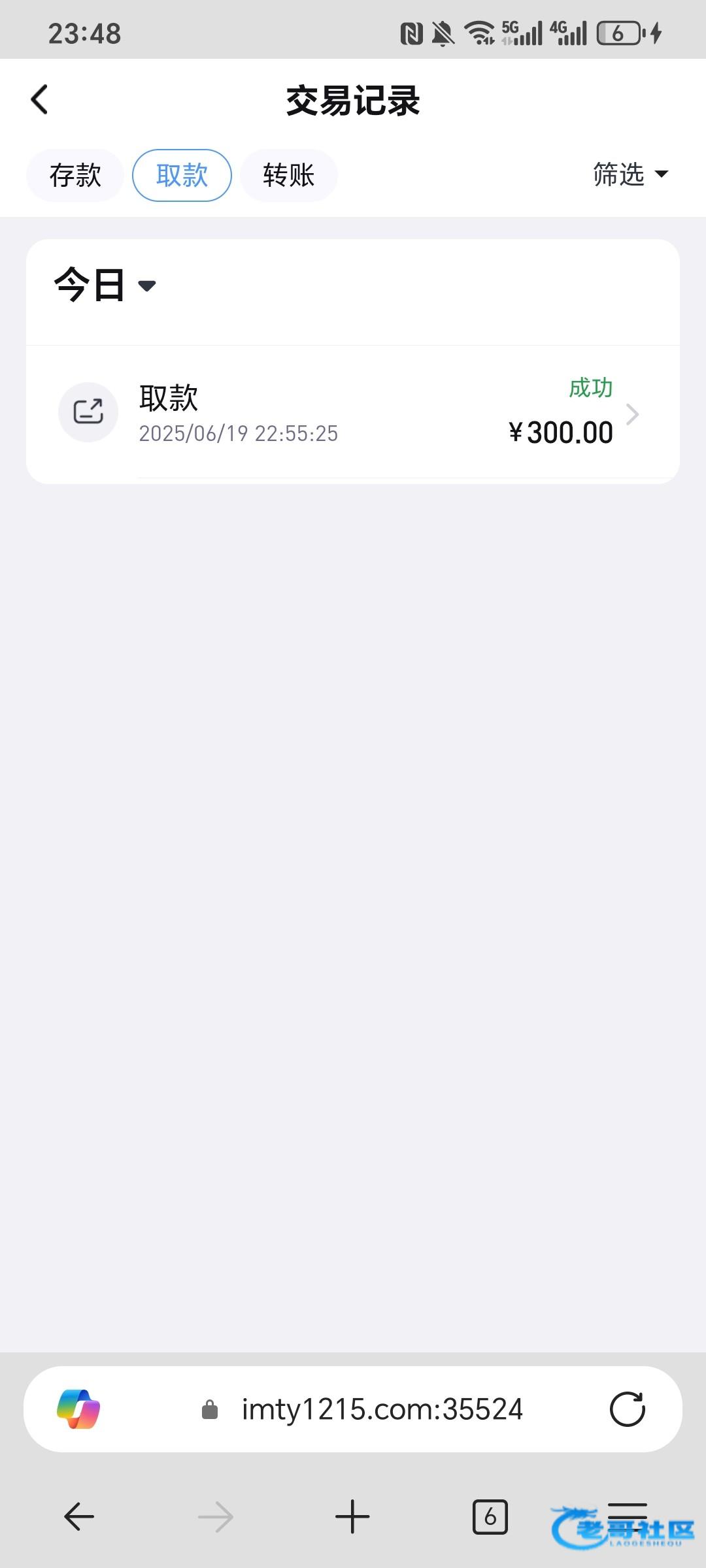Image resolution: width=706 pixels, height=1568 pixels.
Task: Navigate back in the browser
Action: pyautogui.click(x=79, y=1516)
